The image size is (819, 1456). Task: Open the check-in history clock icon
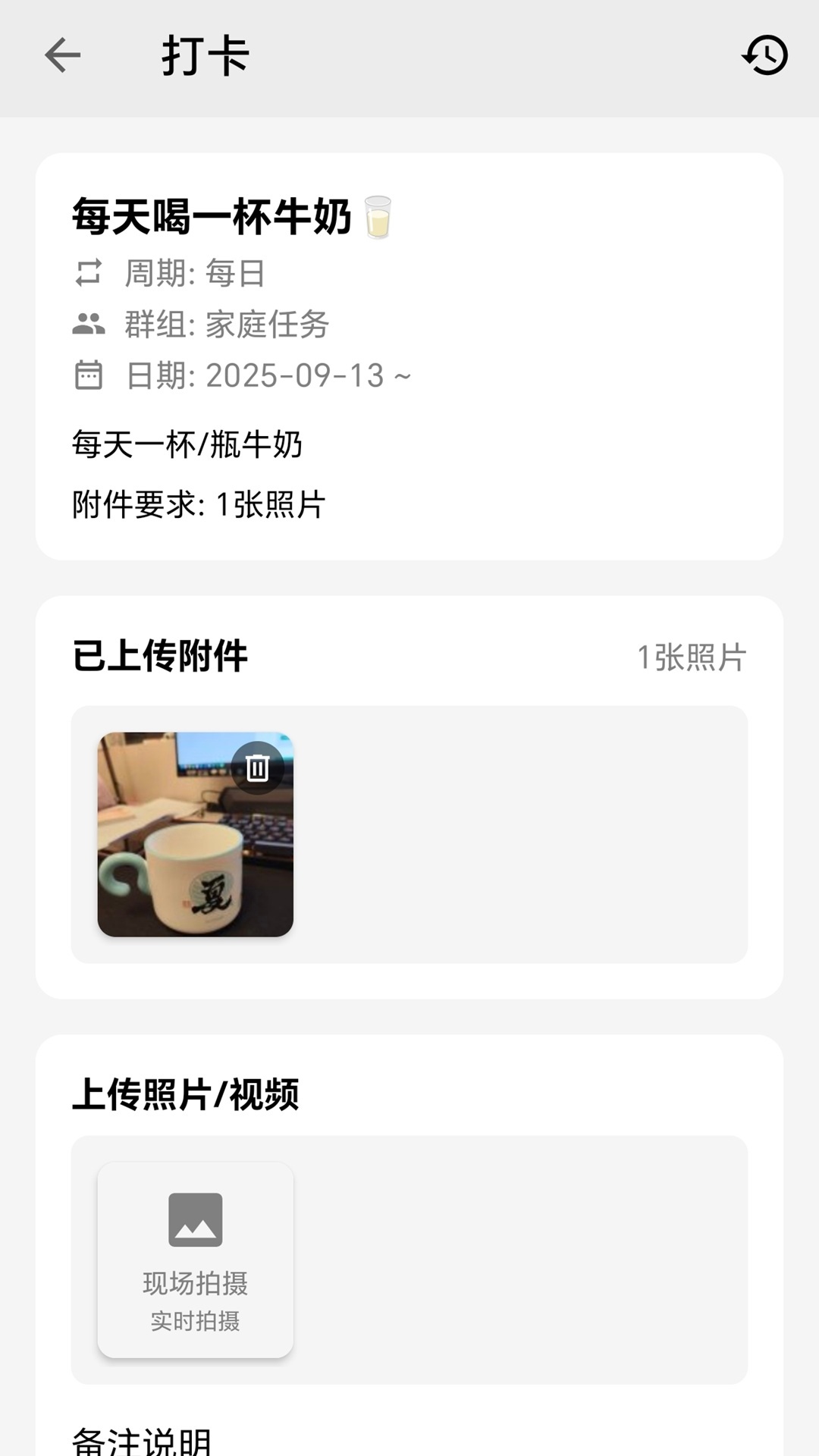pyautogui.click(x=765, y=55)
